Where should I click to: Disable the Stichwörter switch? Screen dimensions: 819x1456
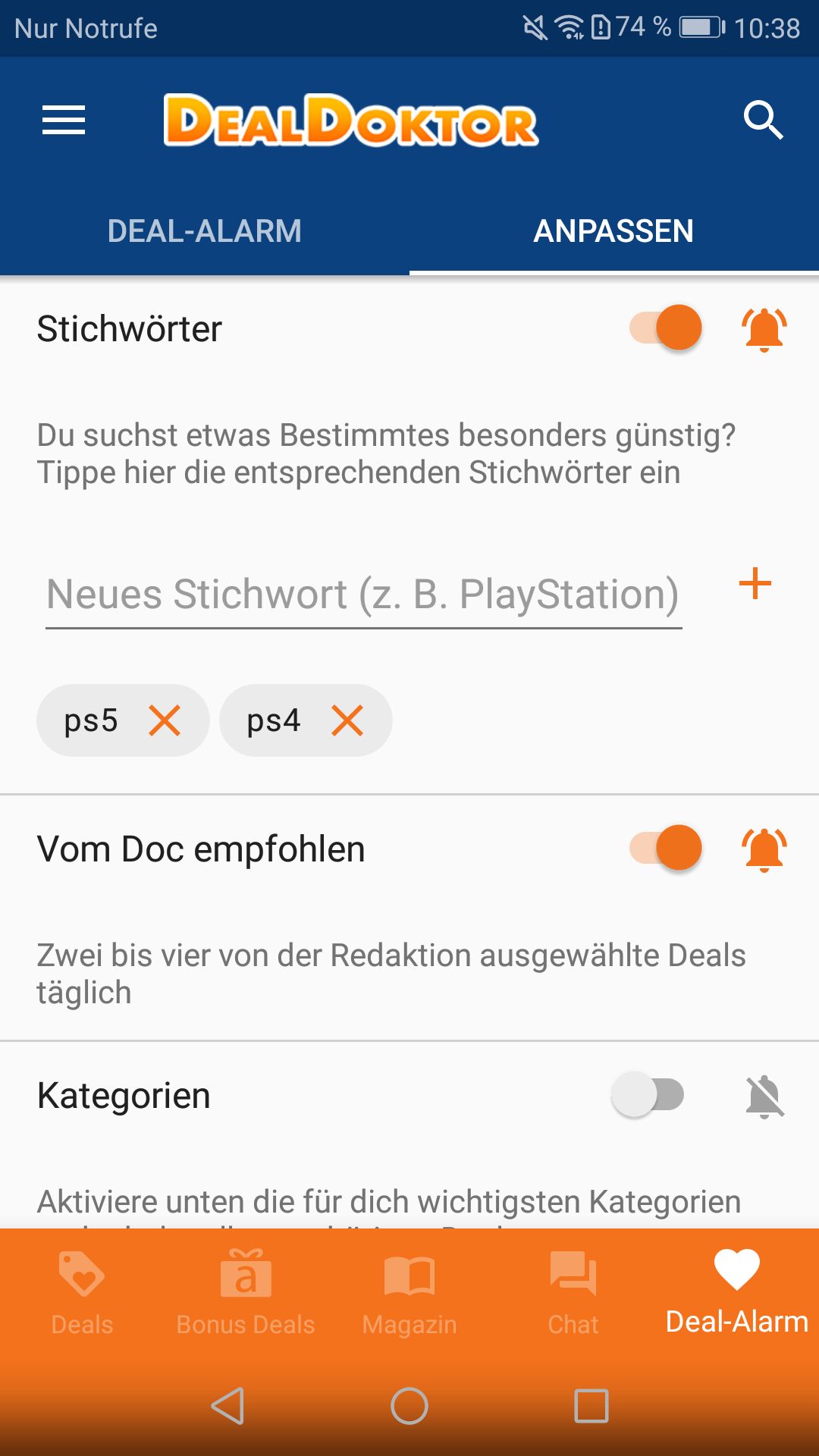coord(666,328)
